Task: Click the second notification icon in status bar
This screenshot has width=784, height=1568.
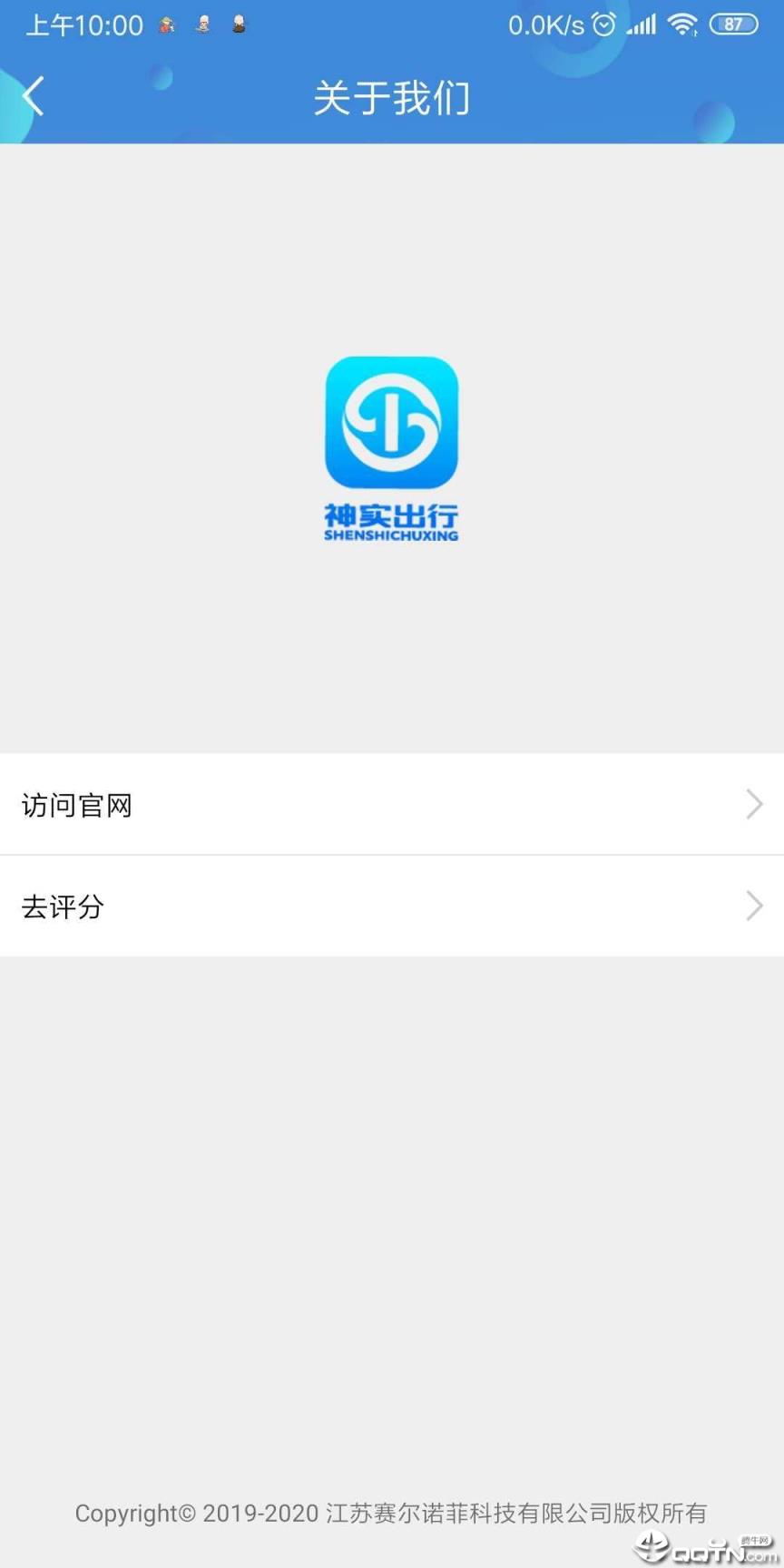Action: [202, 24]
